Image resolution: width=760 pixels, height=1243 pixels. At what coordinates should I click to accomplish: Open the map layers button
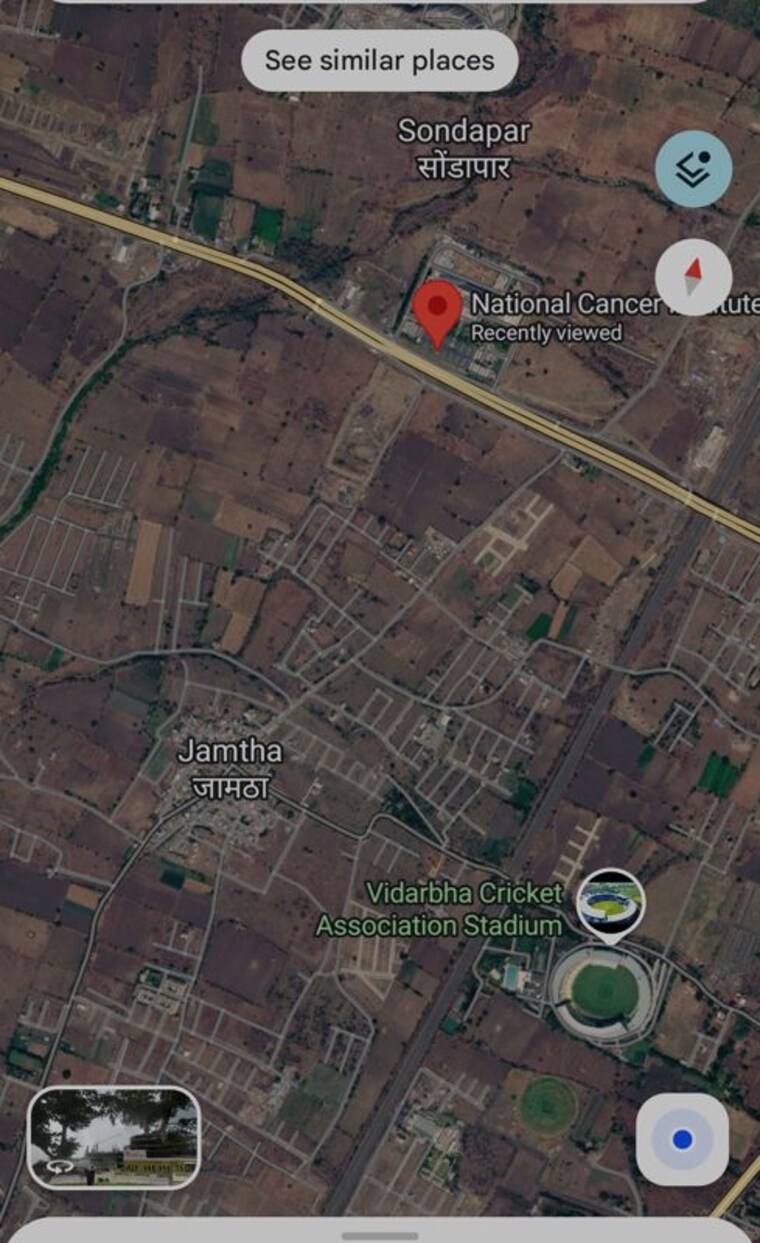694,169
